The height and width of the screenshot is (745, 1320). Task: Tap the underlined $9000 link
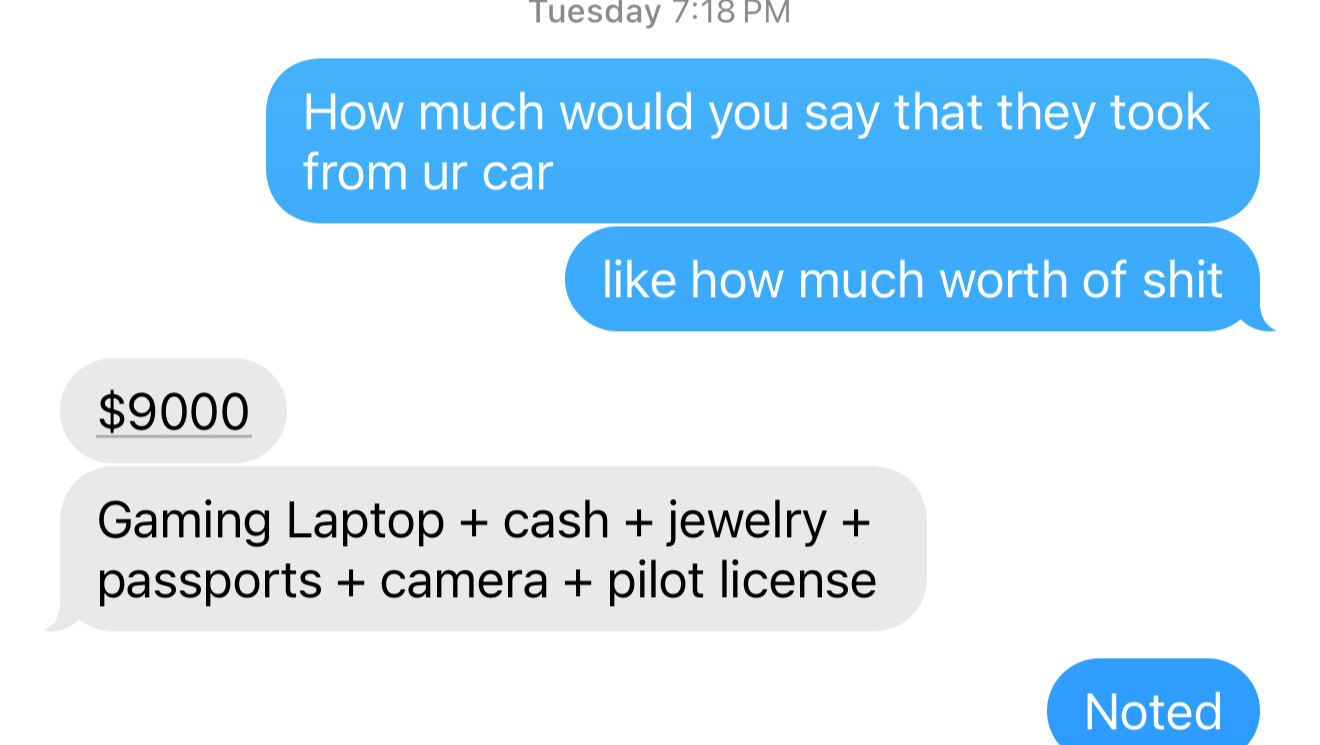tap(173, 412)
